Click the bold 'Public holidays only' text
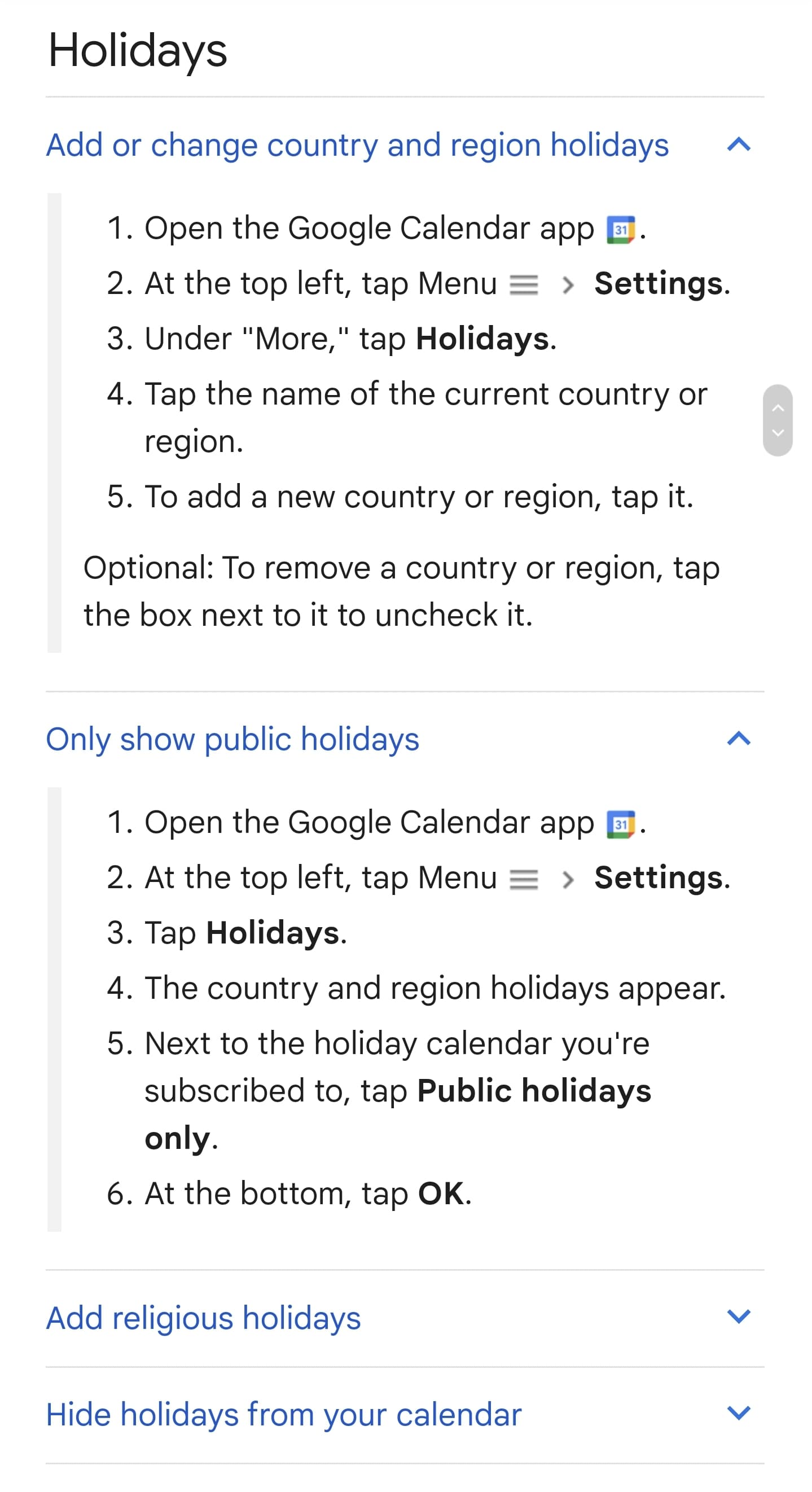This screenshot has height=1492, width=812. [x=534, y=1091]
